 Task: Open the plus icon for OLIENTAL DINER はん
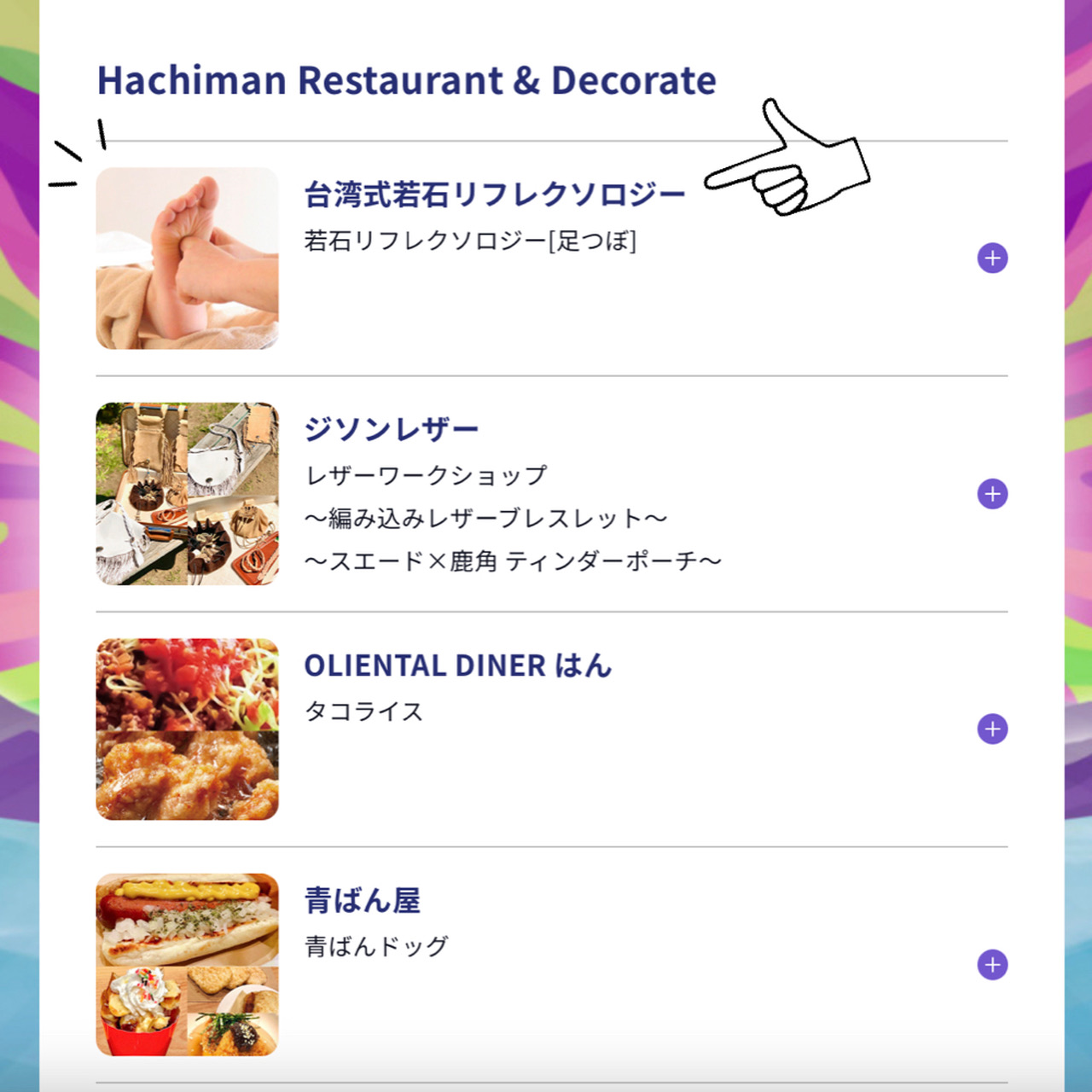click(992, 729)
